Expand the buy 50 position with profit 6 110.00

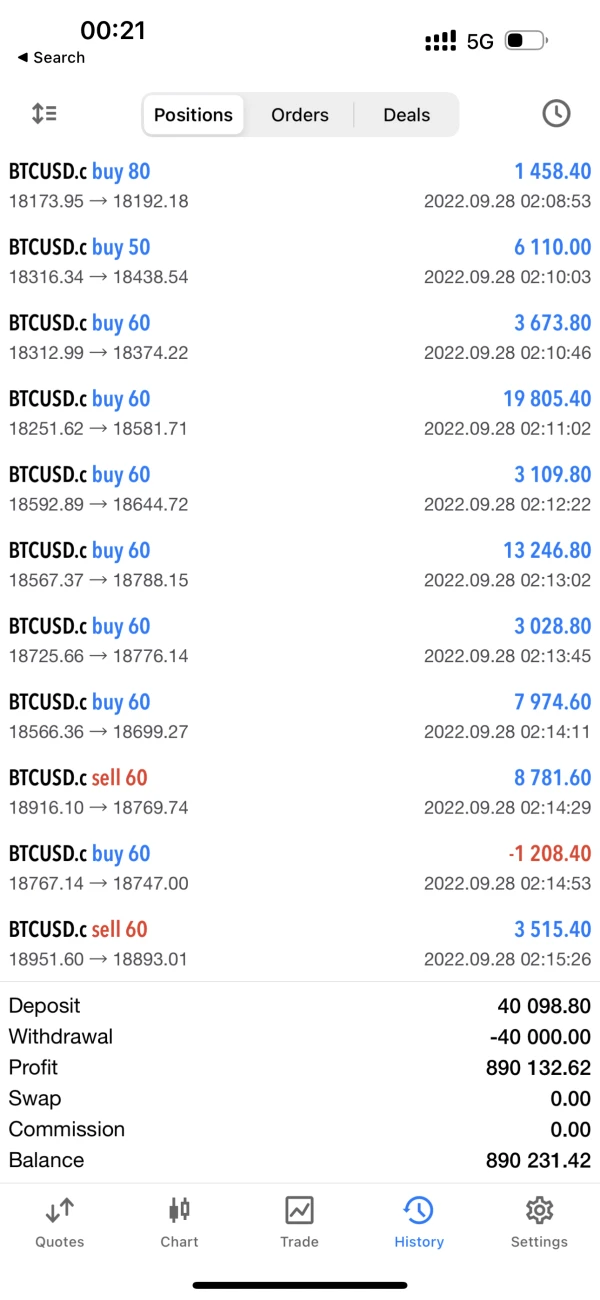pyautogui.click(x=300, y=262)
